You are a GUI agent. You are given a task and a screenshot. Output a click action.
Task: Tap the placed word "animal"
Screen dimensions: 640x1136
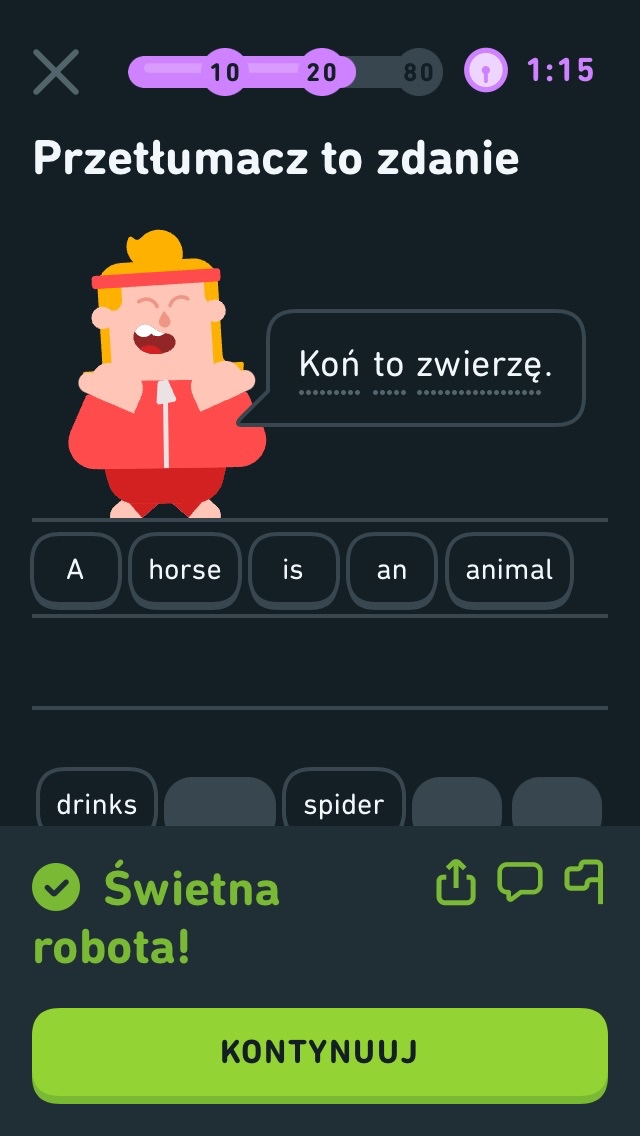[x=509, y=570]
